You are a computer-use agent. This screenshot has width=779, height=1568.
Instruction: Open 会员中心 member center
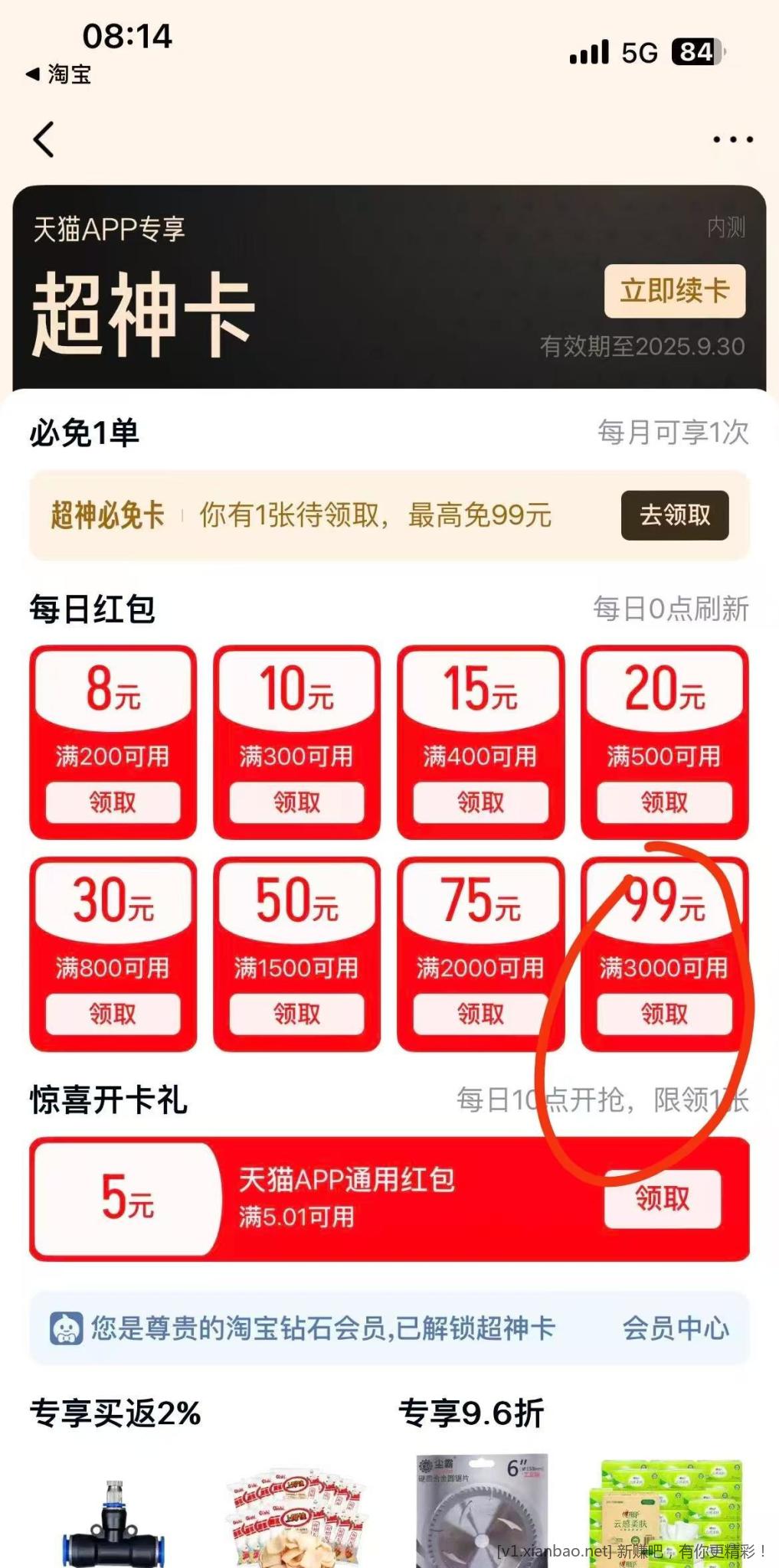click(x=675, y=1328)
